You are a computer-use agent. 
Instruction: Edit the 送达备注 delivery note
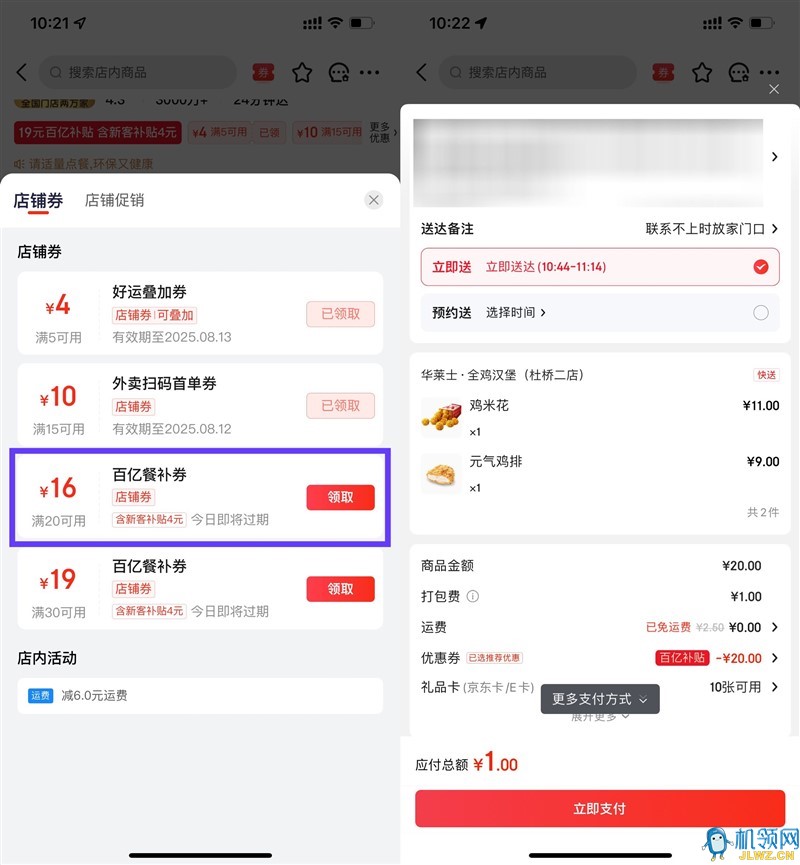coord(710,229)
